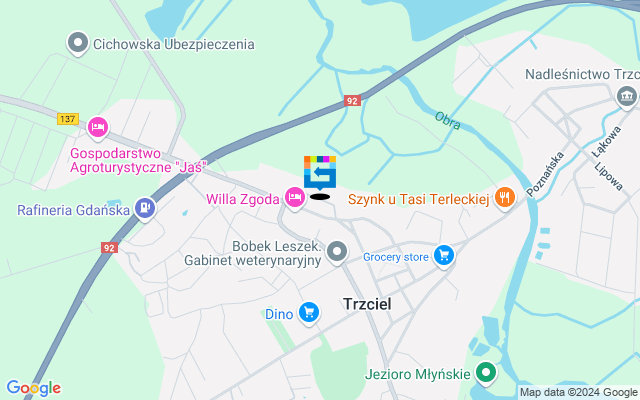Viewport: 640px width, 400px height.
Task: Open the Bobek Leszek Gabinet weterynaryjny pin
Action: (337, 251)
